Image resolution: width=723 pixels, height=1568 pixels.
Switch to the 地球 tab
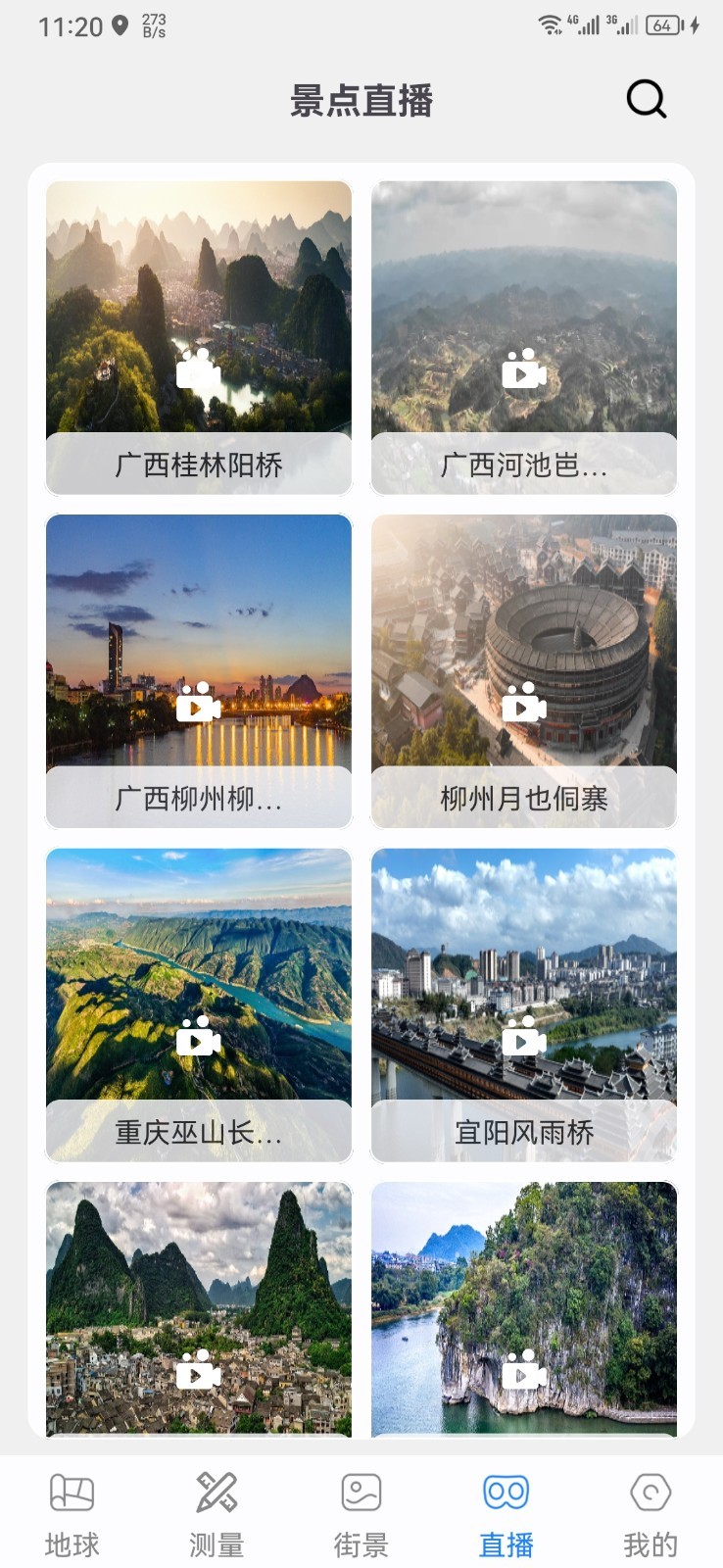pos(72,1514)
